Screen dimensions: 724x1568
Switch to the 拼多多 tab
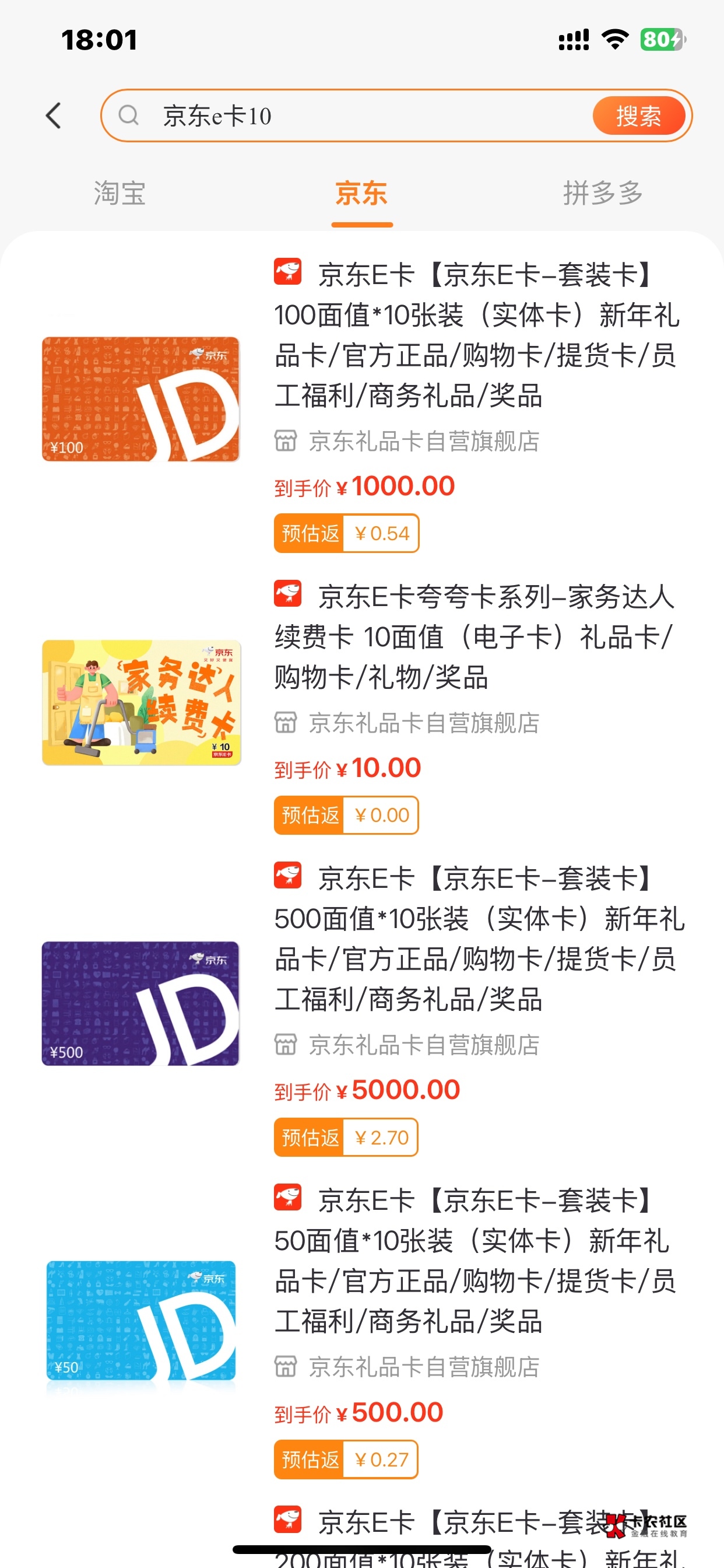point(602,194)
